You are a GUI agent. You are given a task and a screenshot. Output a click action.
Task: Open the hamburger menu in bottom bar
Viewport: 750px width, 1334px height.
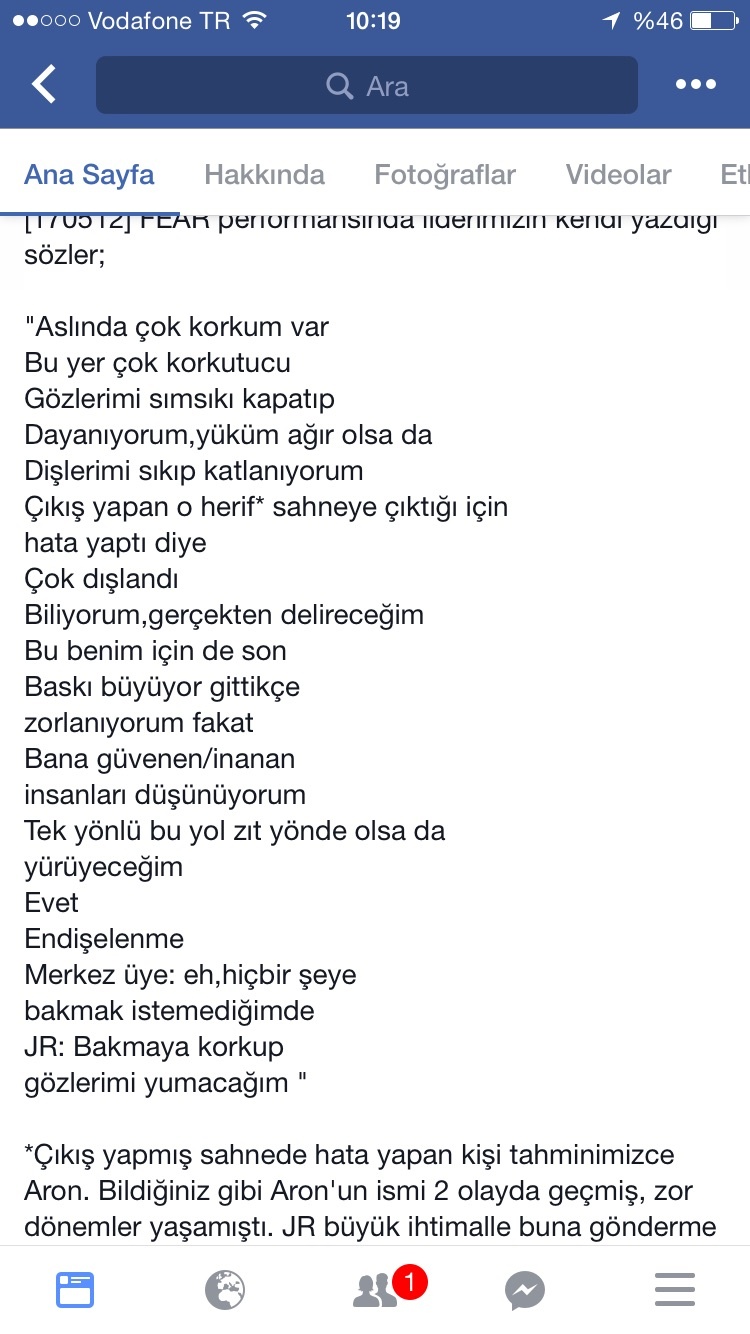click(675, 1290)
